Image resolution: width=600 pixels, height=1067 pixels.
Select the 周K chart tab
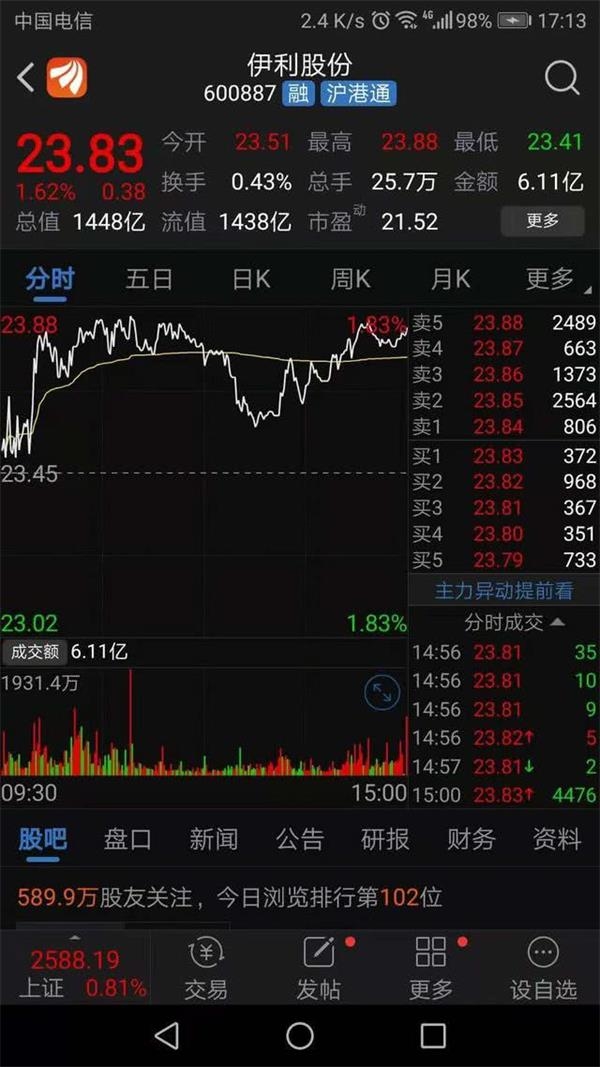tap(350, 279)
